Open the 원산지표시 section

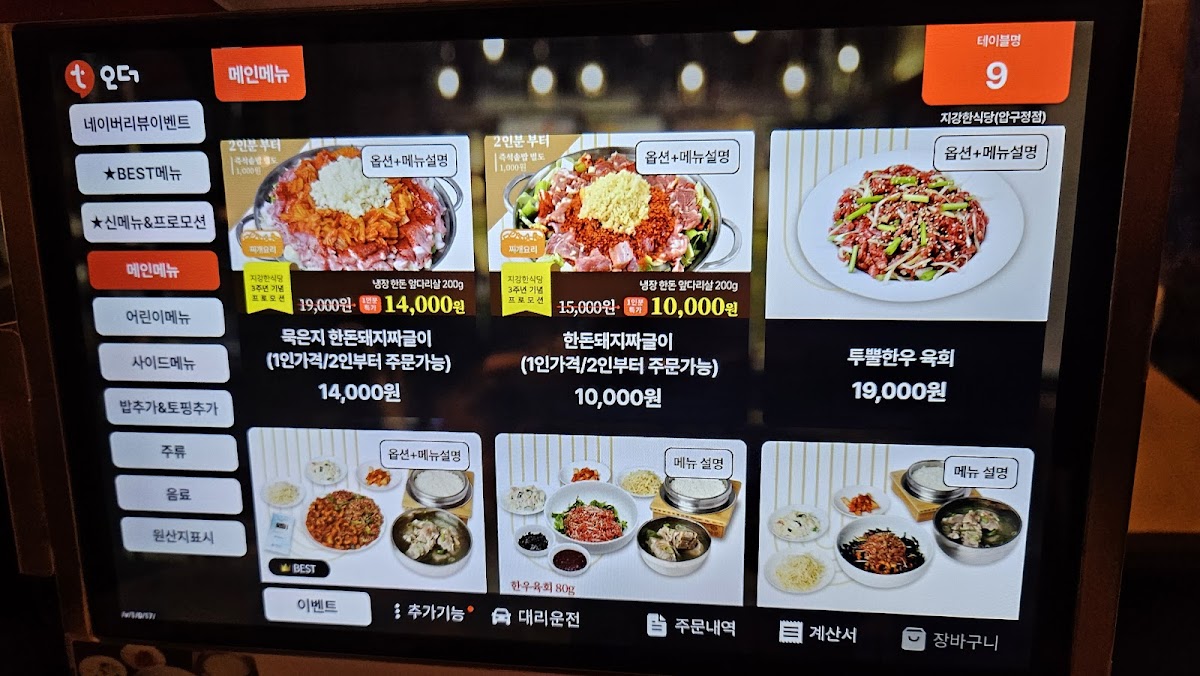click(183, 537)
